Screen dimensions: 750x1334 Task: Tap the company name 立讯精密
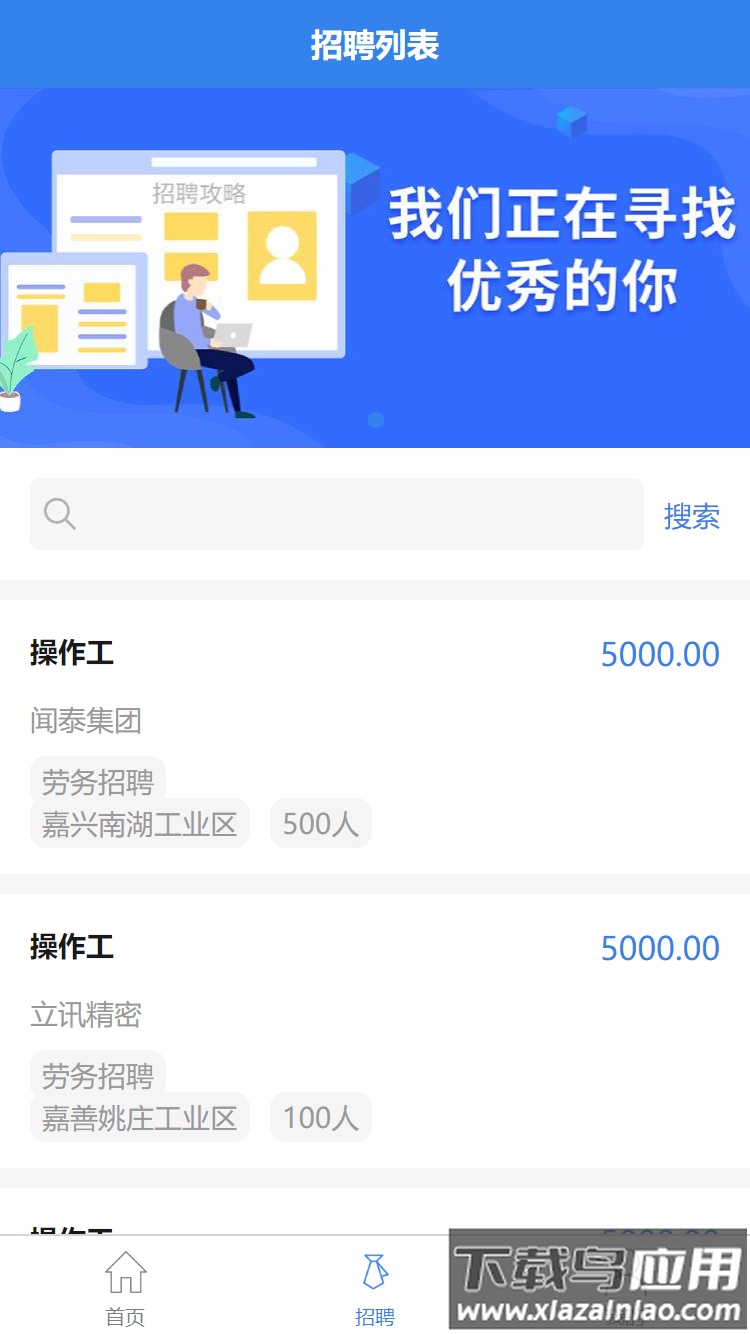pos(85,1015)
